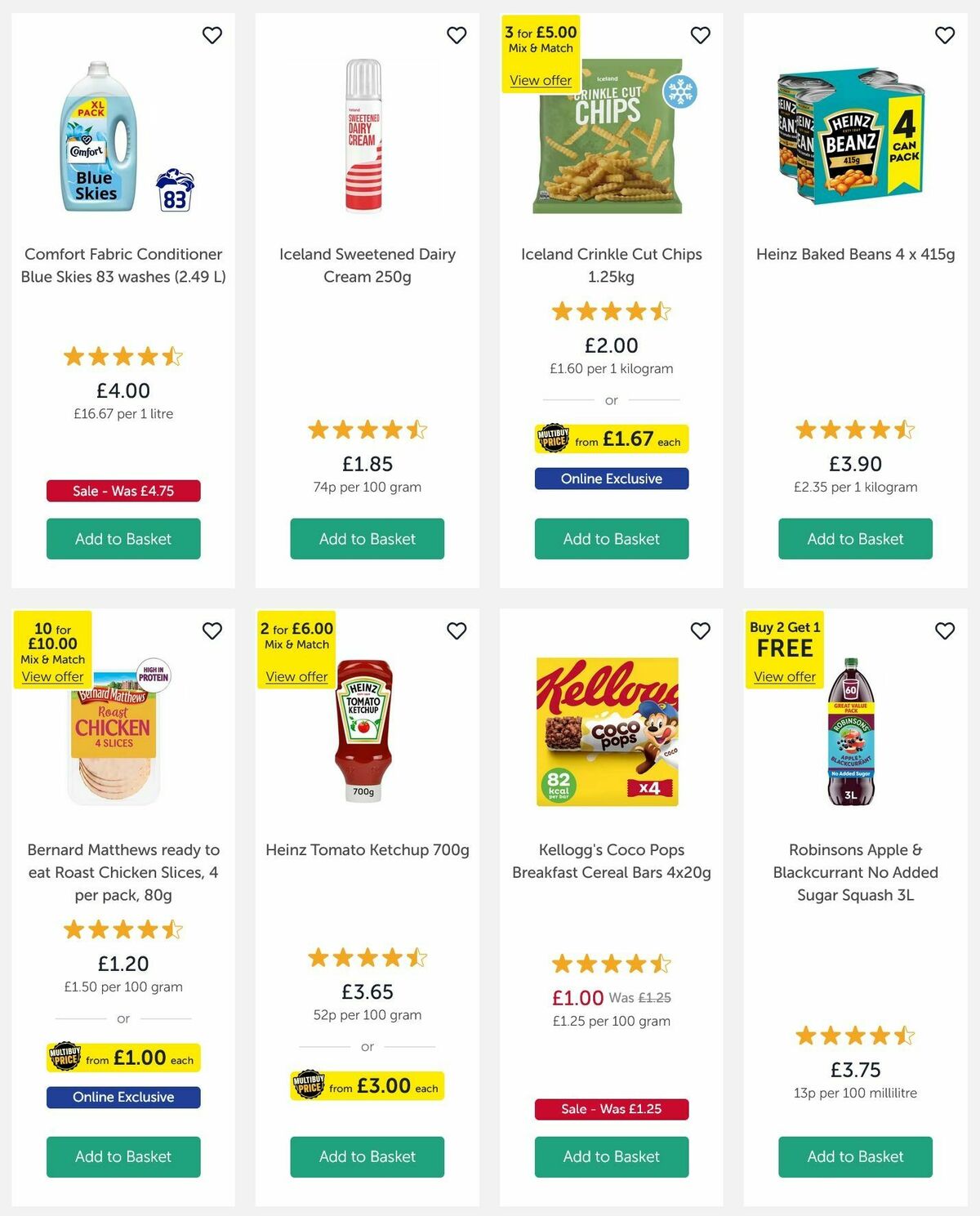Open the Multibuy Price badge on Crinkle Cut Chips
Viewport: 980px width, 1216px height.
coord(611,439)
